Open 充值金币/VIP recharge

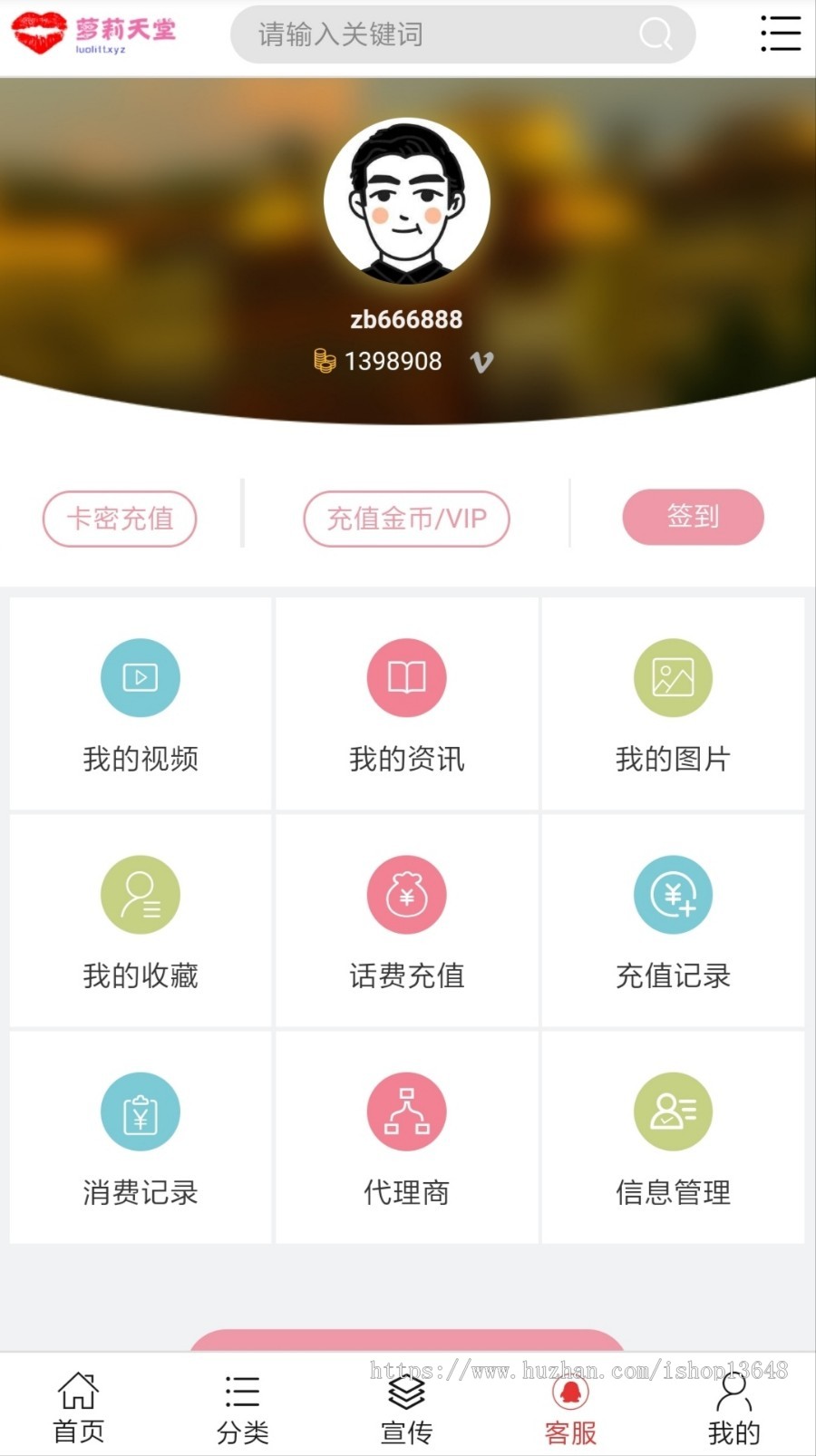406,519
